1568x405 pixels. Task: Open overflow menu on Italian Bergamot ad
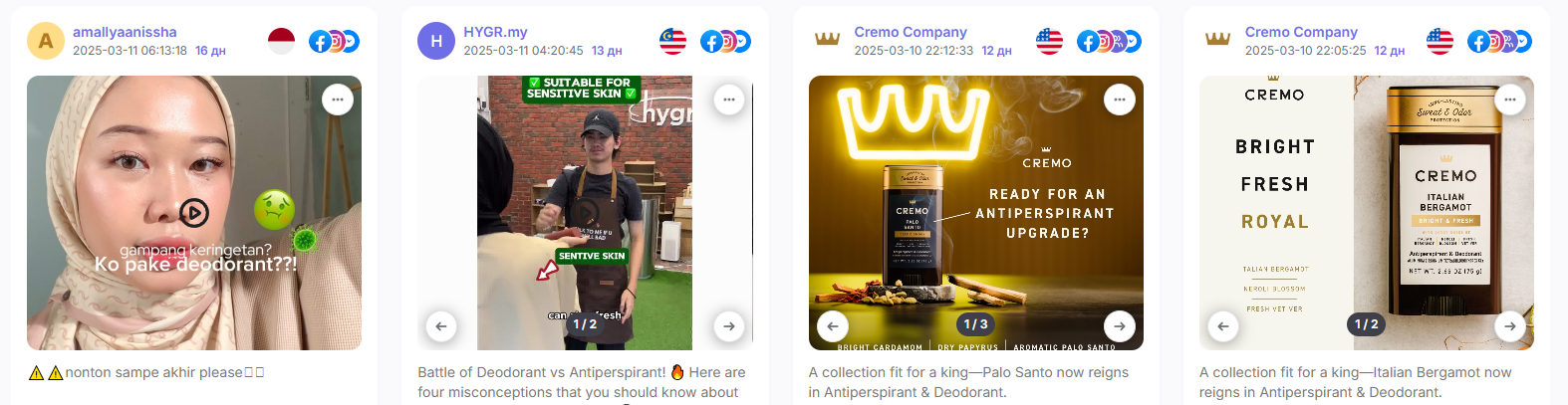(1510, 100)
